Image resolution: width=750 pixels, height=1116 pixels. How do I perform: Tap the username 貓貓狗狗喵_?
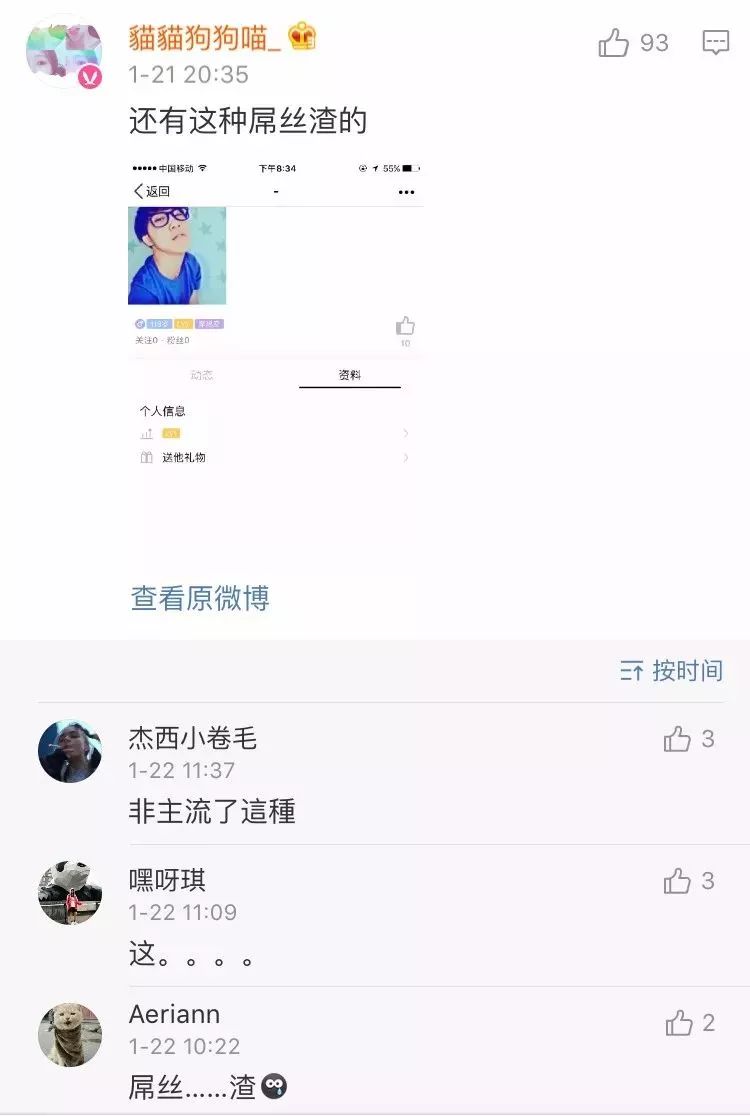pos(205,38)
